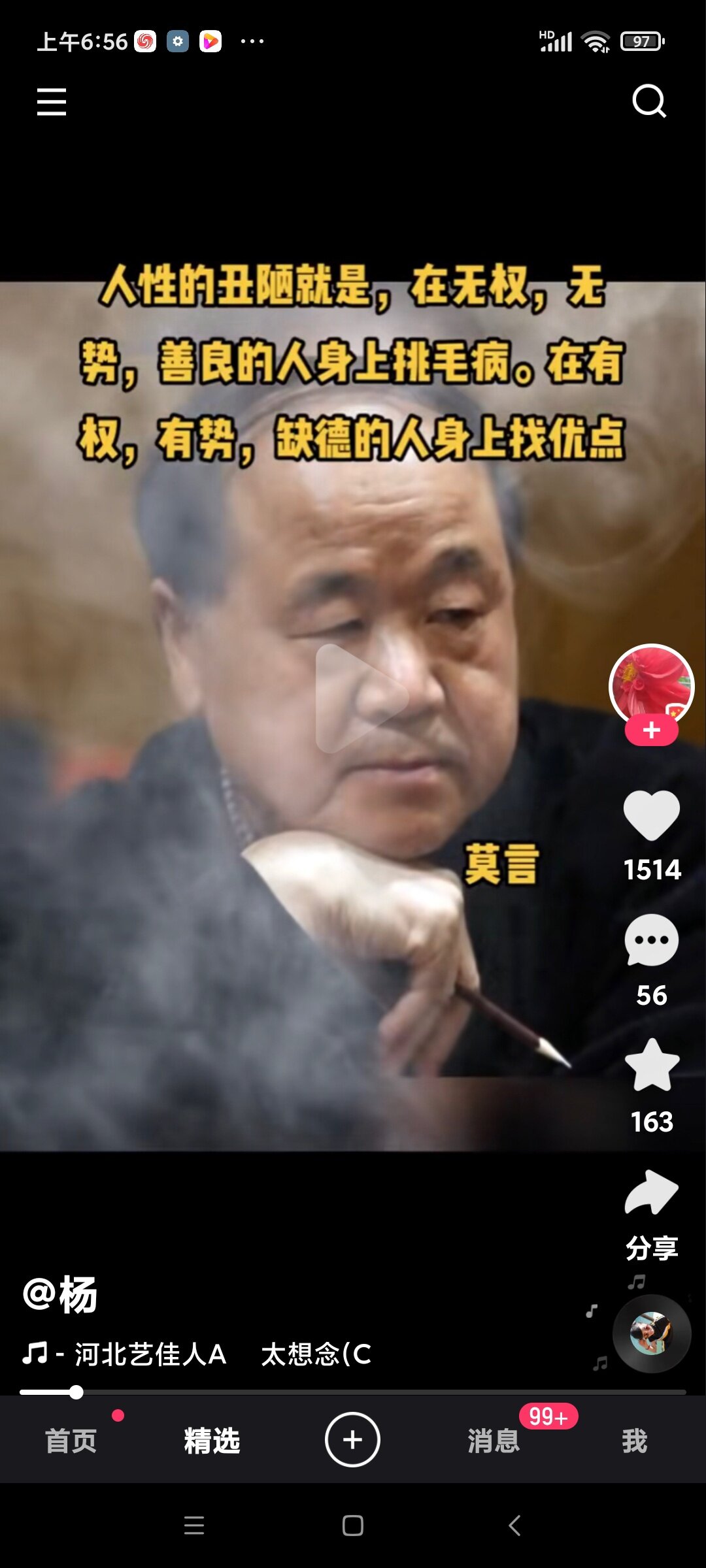Screen dimensions: 706x1568
Task: Open the @杨 author name
Action: tap(60, 1295)
